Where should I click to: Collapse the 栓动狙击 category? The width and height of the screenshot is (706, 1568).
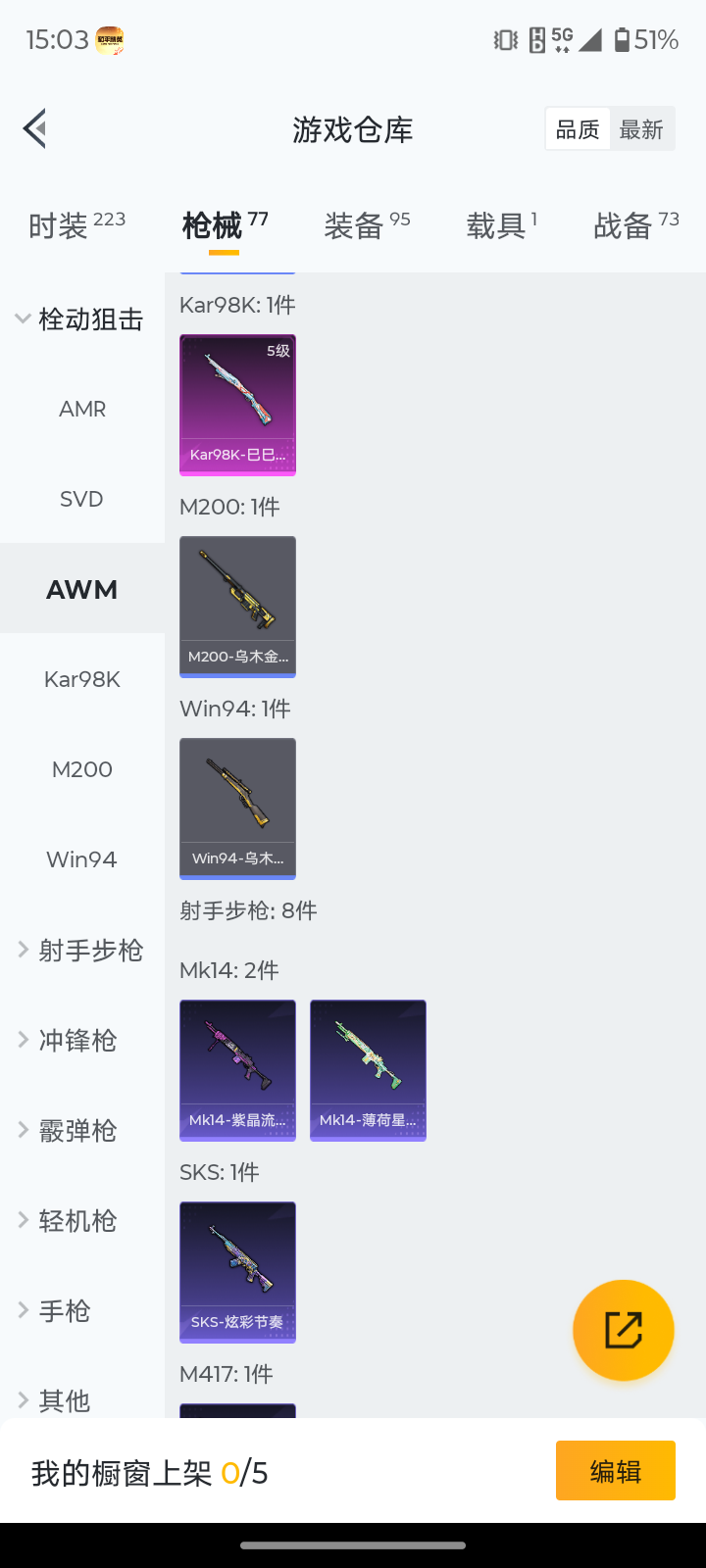point(80,319)
